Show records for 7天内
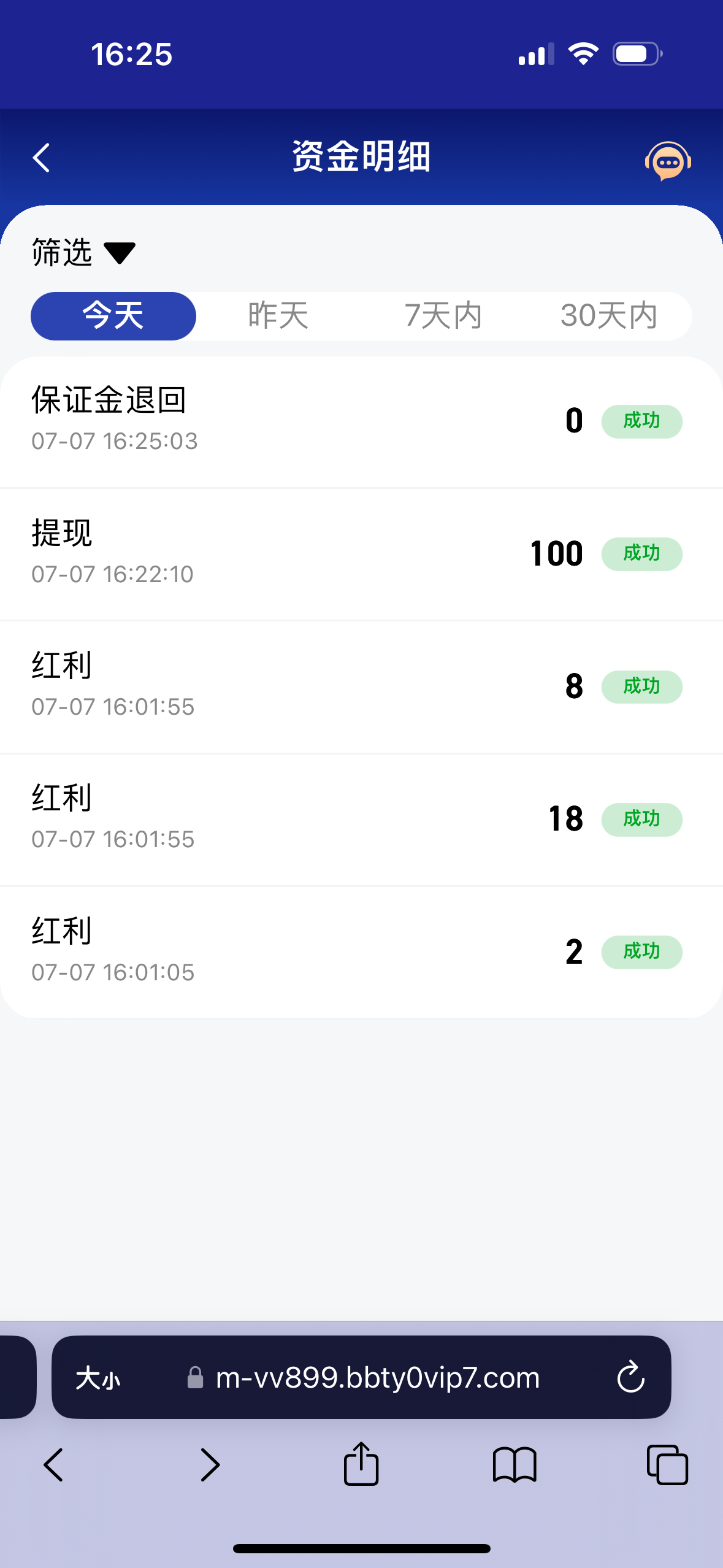Image resolution: width=723 pixels, height=1568 pixels. (x=443, y=316)
